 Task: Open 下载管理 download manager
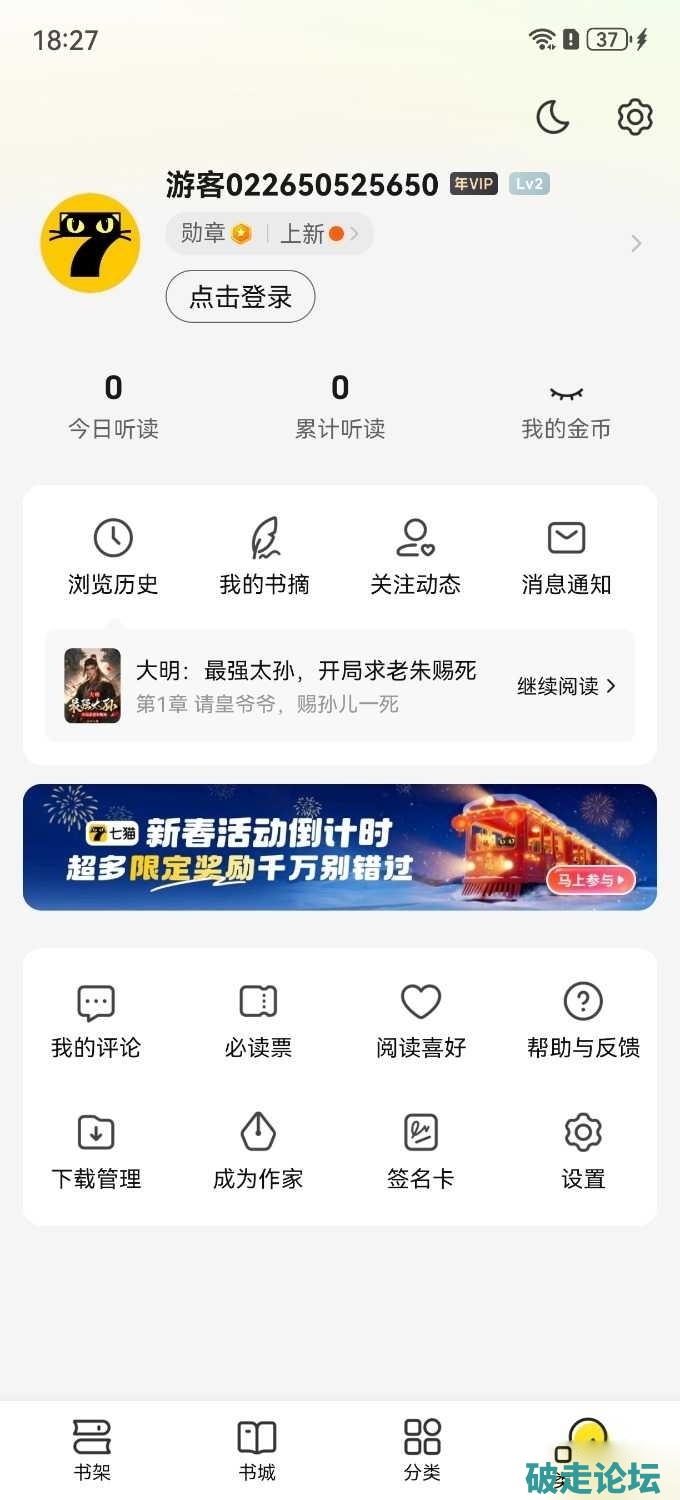coord(96,1151)
